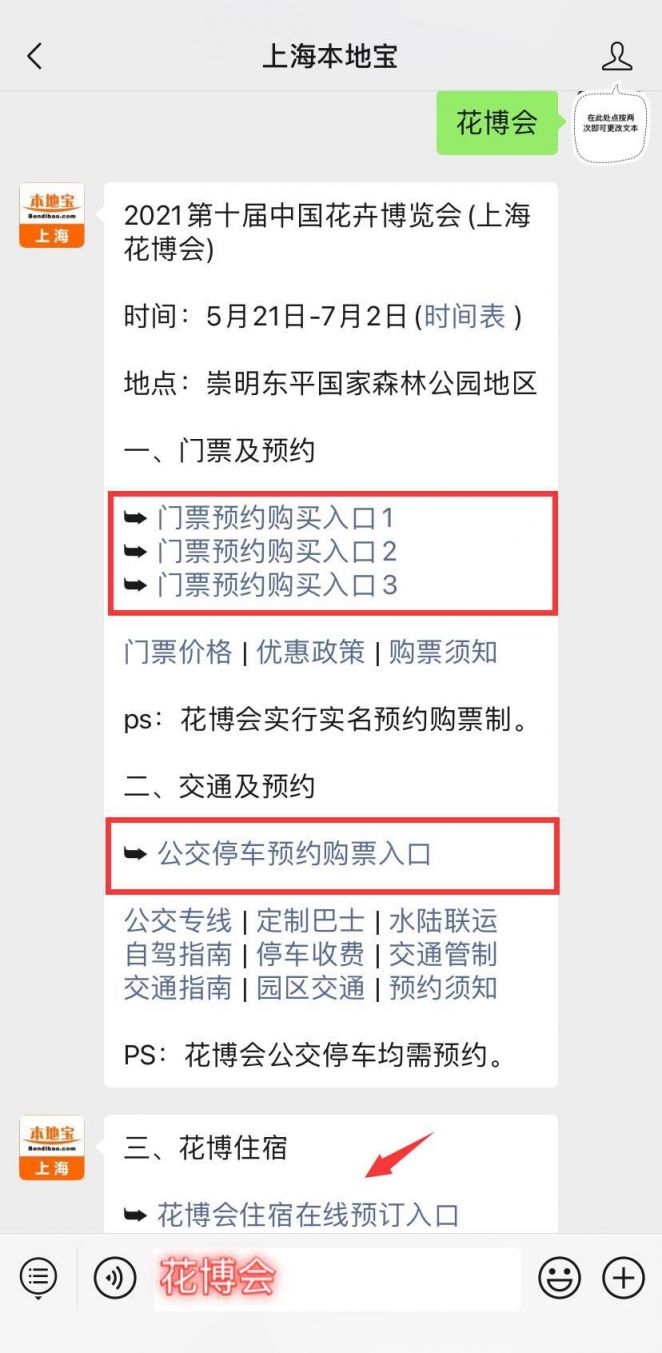Viewport: 662px width, 1353px height.
Task: View 定制巴士 information
Action: click(311, 920)
